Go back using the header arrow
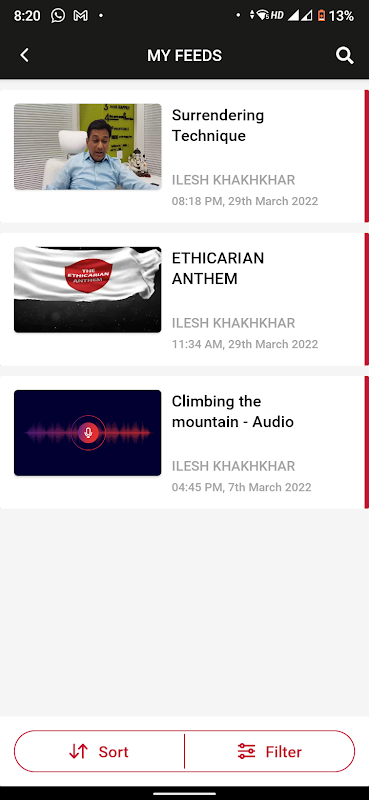 (x=24, y=55)
